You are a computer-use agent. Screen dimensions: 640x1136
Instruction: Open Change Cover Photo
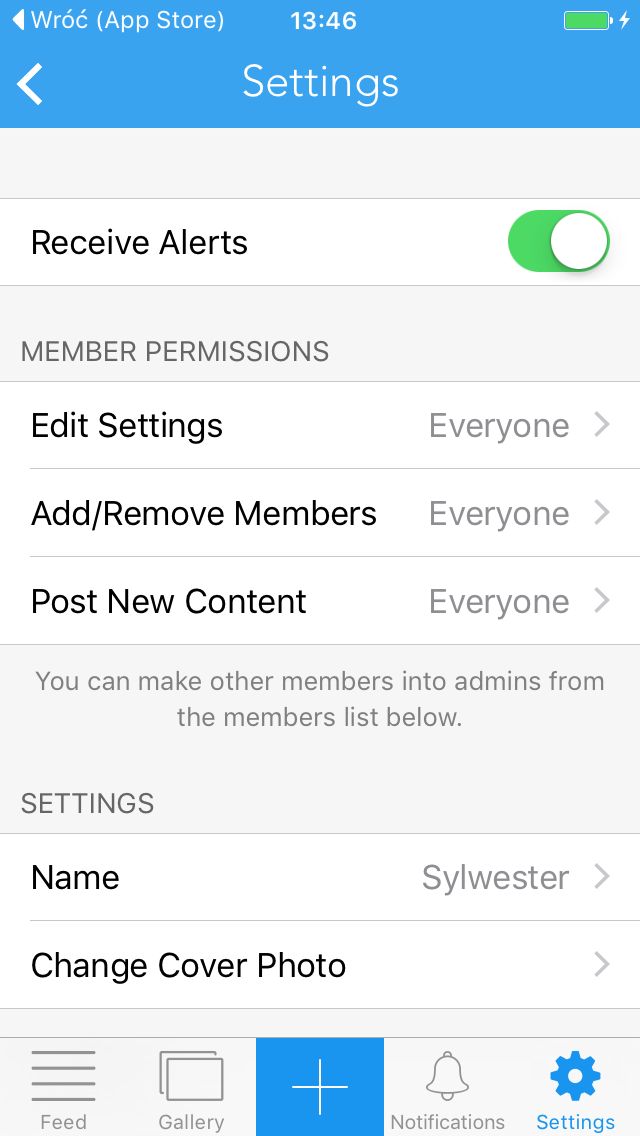(320, 965)
